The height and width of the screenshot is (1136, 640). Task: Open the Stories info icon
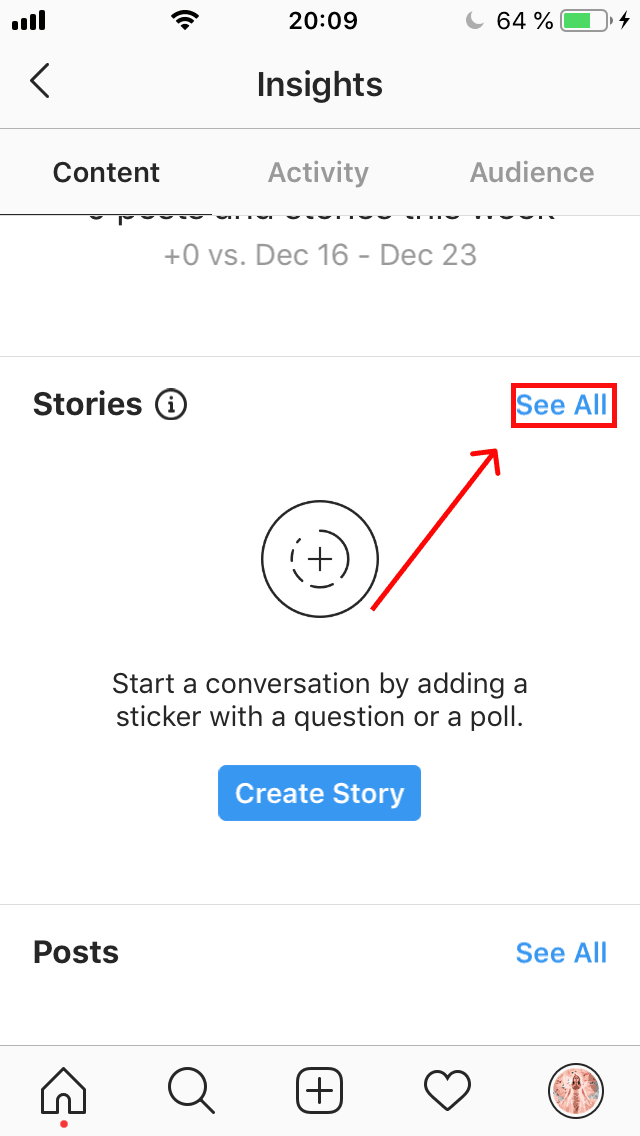171,404
